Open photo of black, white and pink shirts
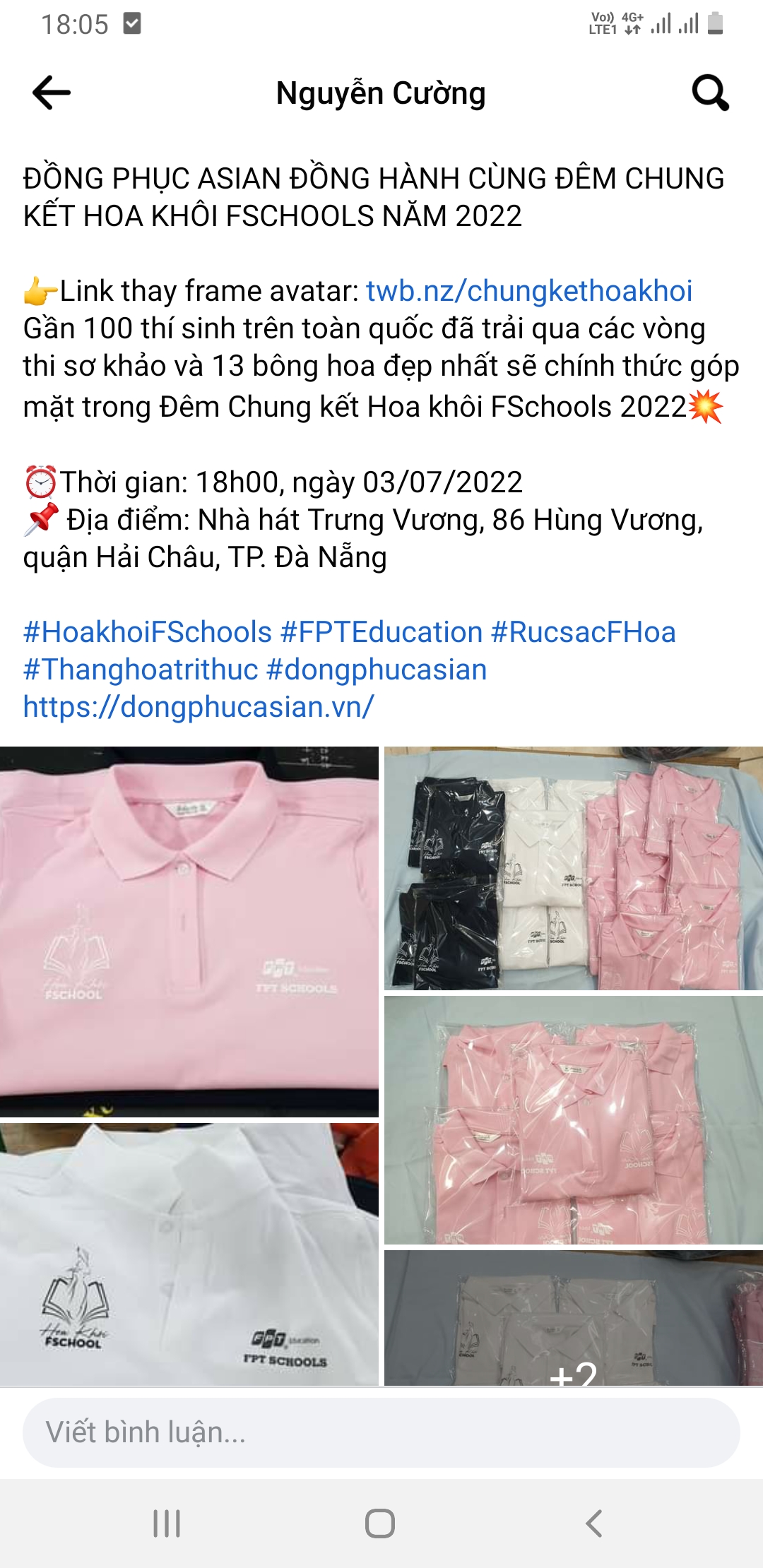763x1568 pixels. [x=573, y=868]
